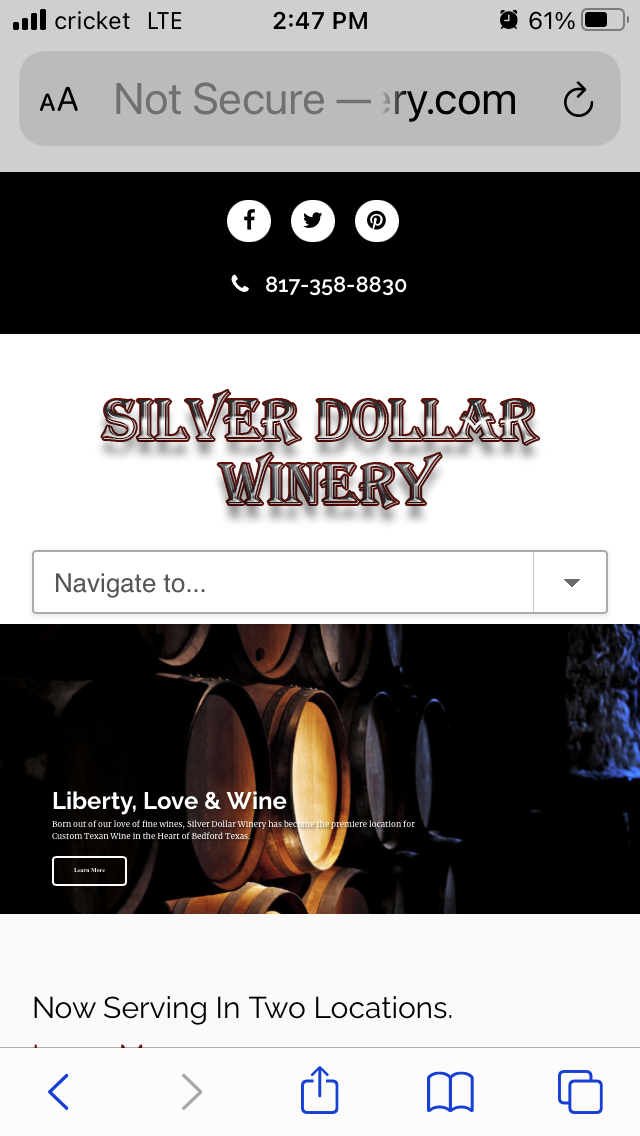Show all open tabs
Viewport: 640px width, 1136px height.
click(x=580, y=1091)
